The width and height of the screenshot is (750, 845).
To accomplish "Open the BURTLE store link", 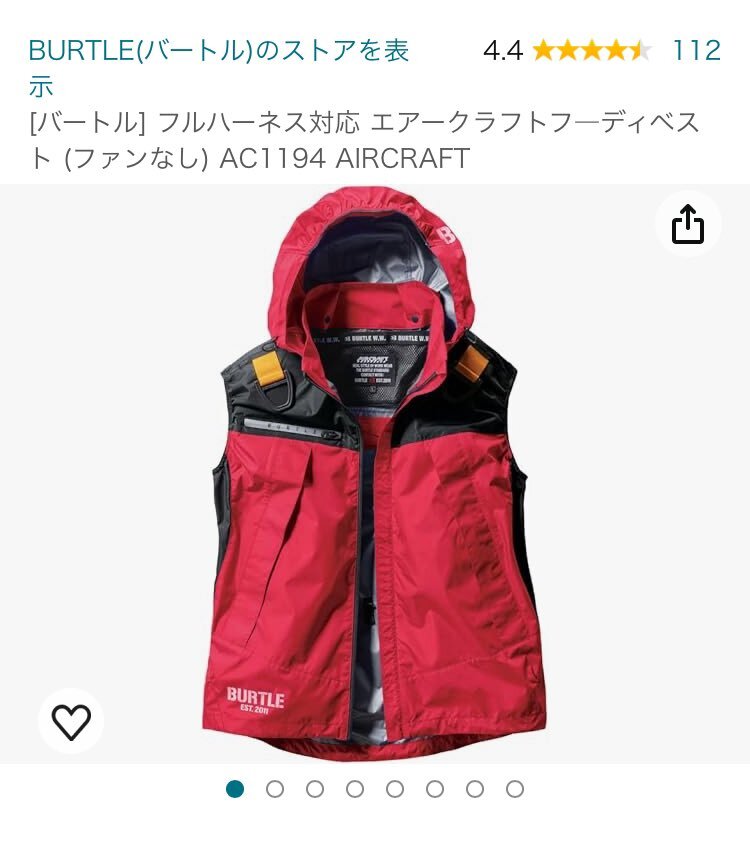I will (218, 51).
